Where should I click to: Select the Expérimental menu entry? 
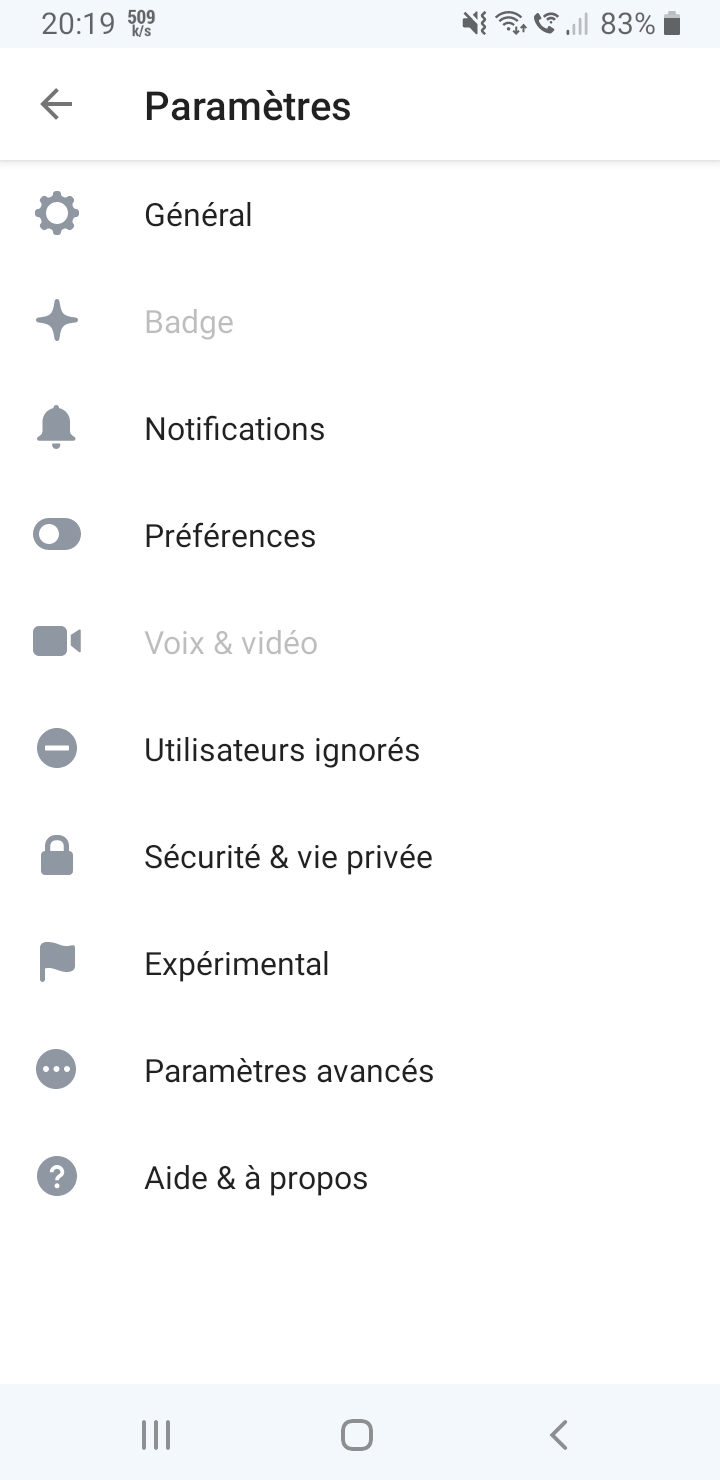click(x=236, y=962)
